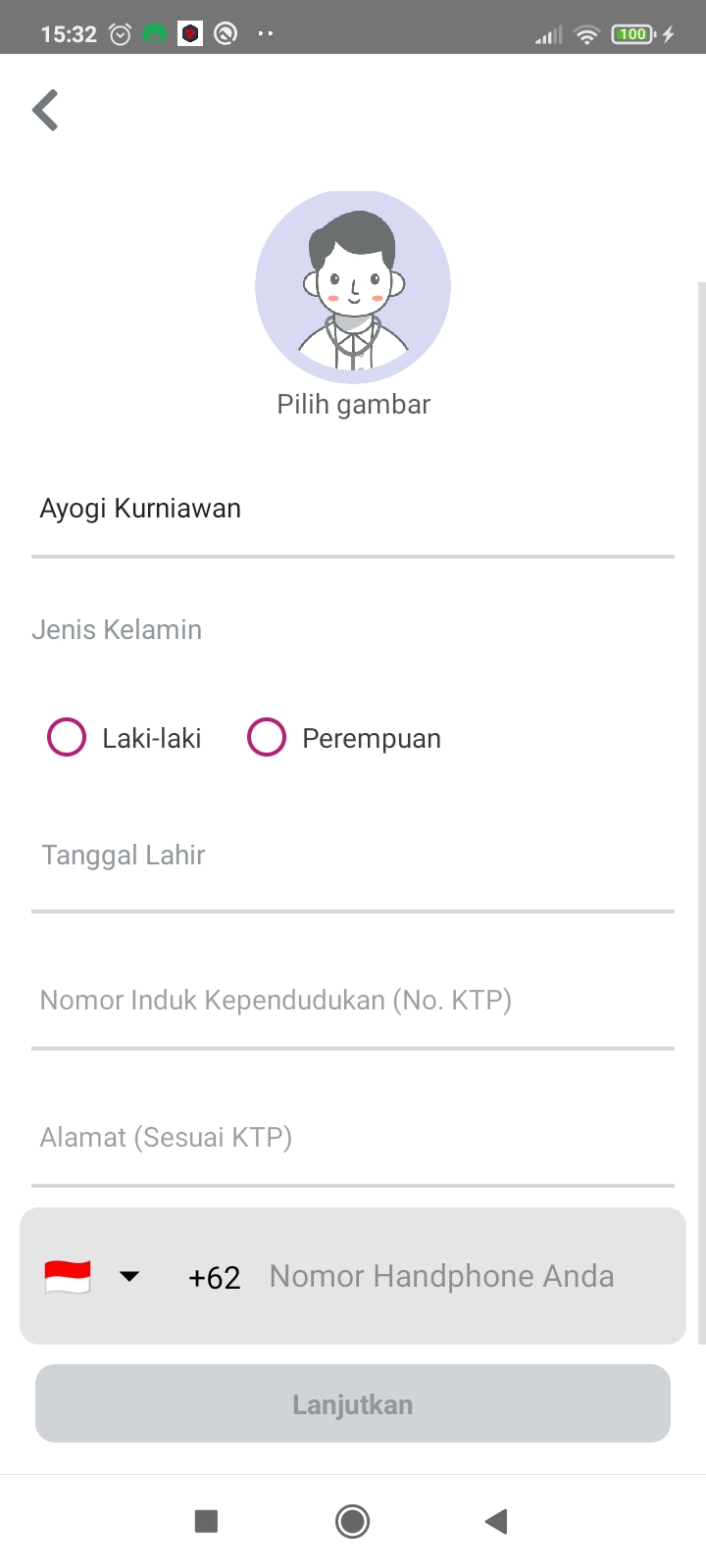Open the system recent apps view
This screenshot has height=1568, width=706.
pyautogui.click(x=206, y=1521)
